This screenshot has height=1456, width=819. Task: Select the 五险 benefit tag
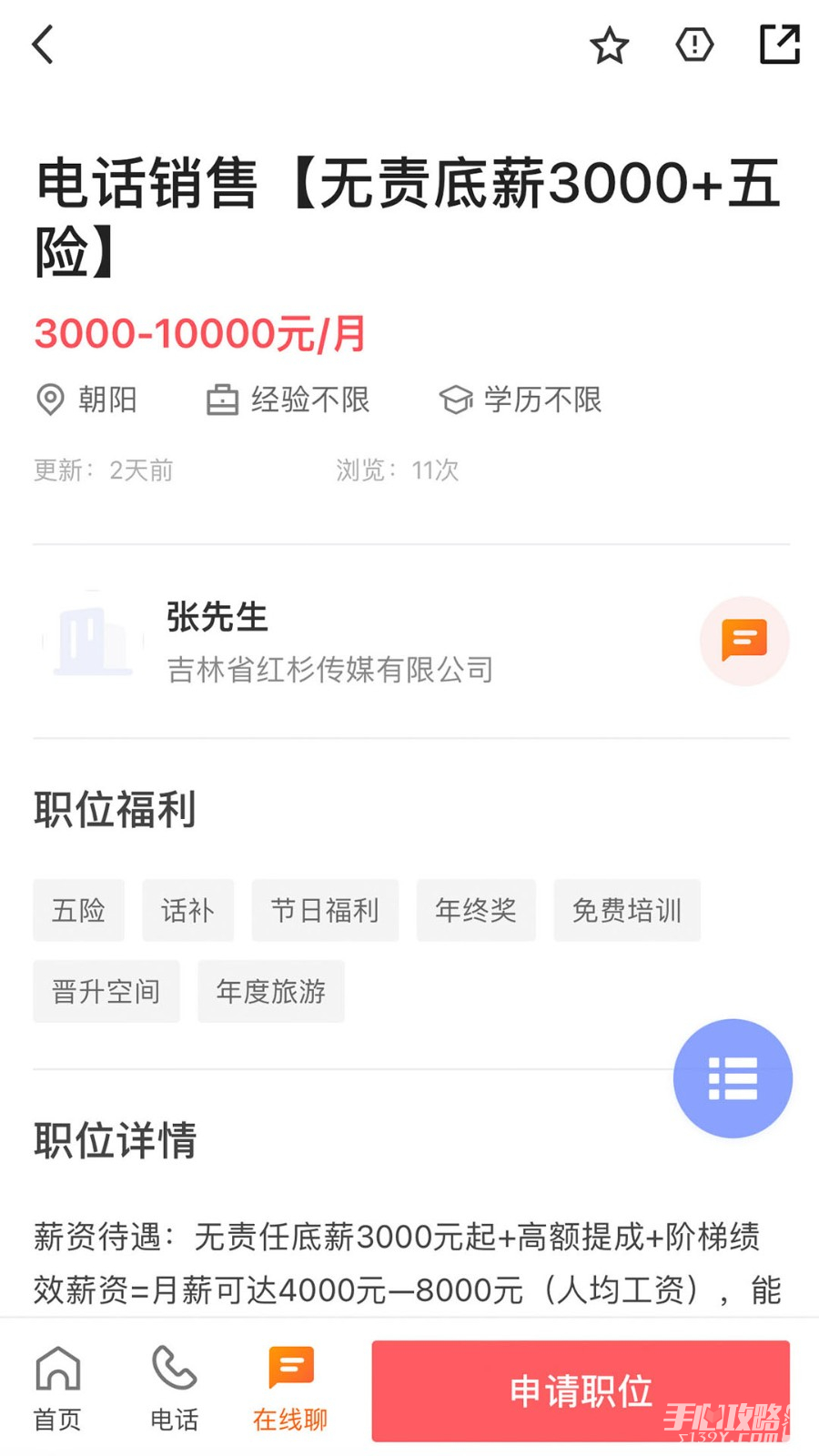(78, 910)
